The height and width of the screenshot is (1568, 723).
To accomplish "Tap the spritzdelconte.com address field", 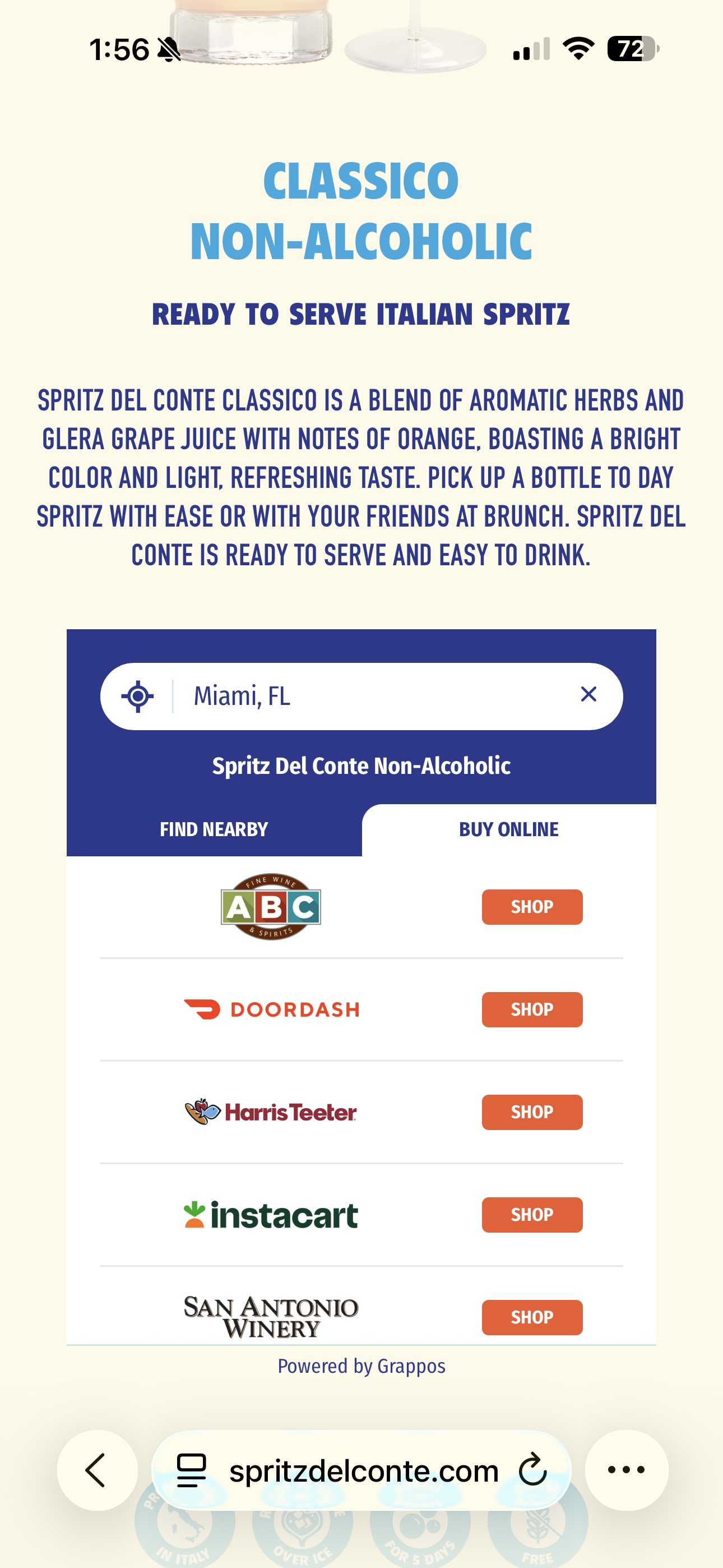I will click(x=363, y=1471).
